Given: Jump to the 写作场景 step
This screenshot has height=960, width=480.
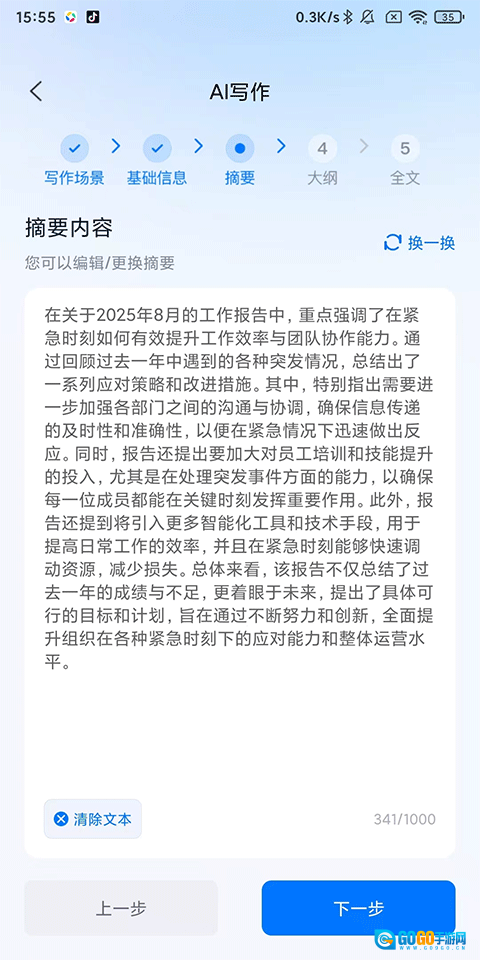Looking at the screenshot, I should (74, 161).
